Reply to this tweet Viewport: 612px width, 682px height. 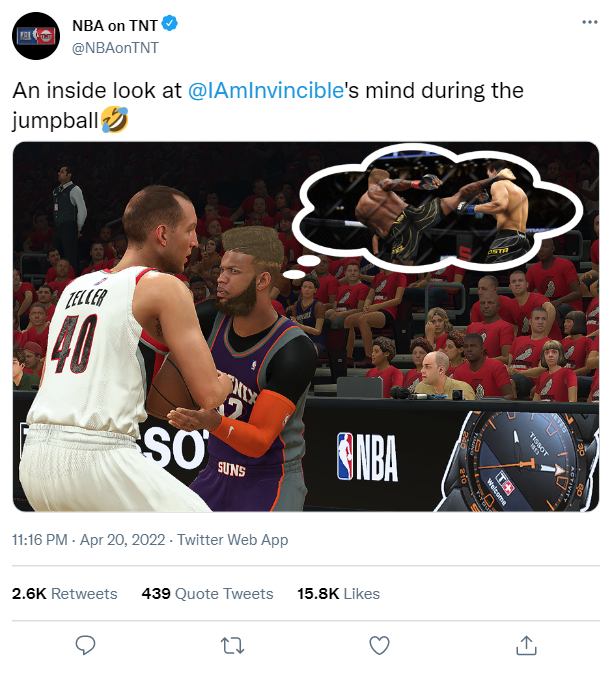[x=86, y=646]
